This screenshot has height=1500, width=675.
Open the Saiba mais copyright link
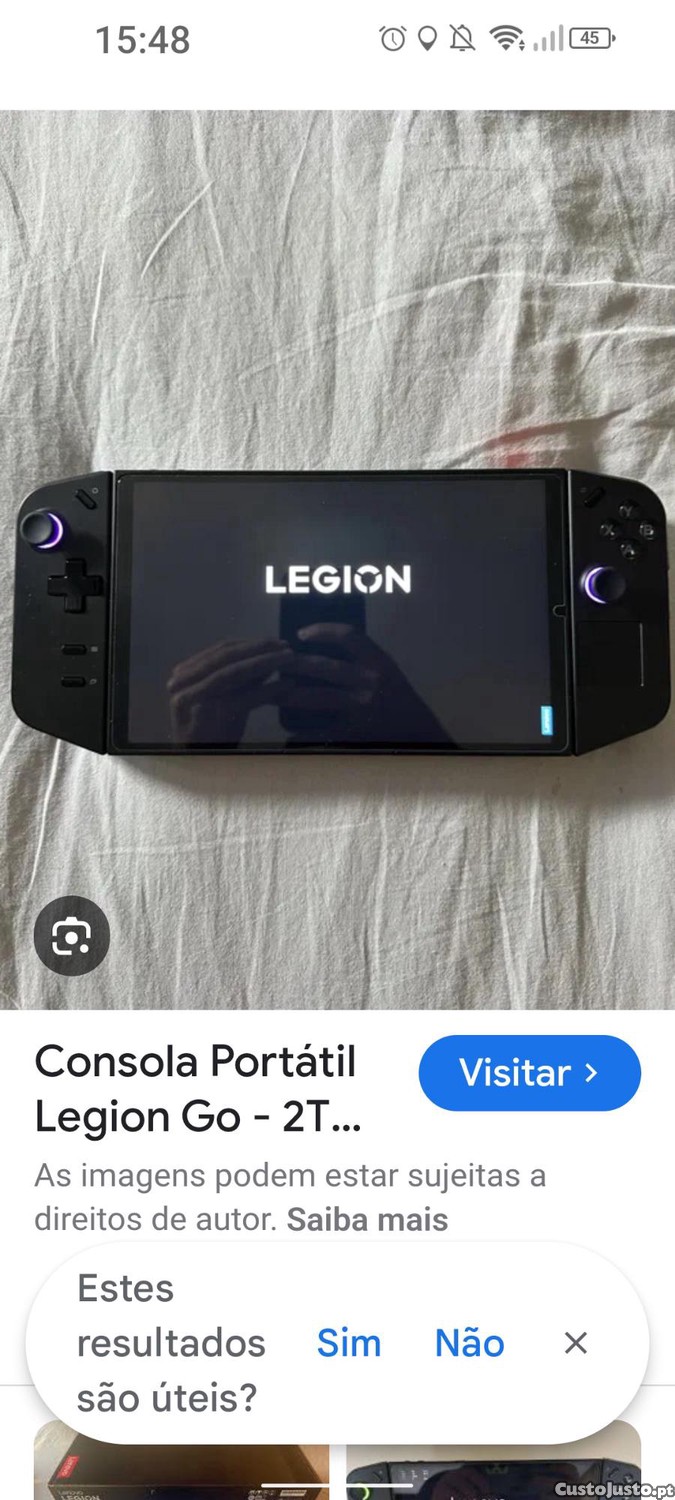367,1220
